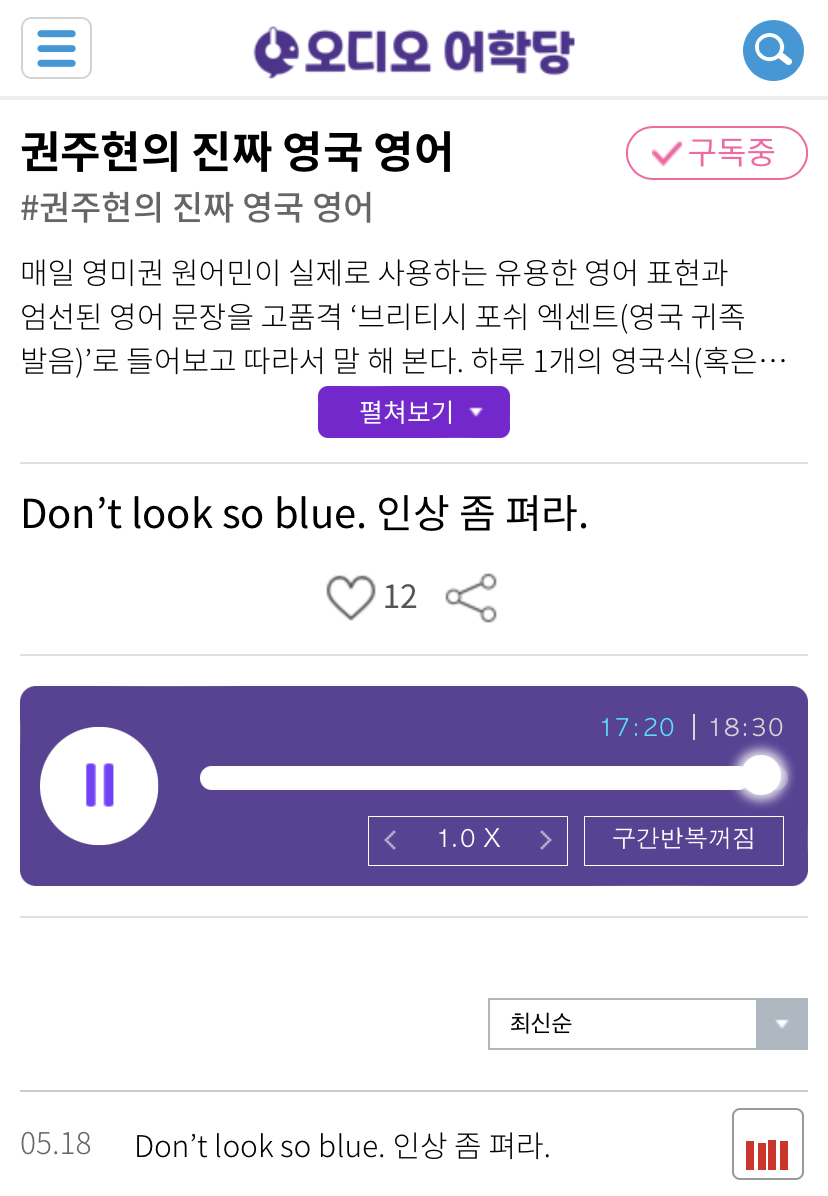The height and width of the screenshot is (1196, 828).
Task: Increase playback speed with the right arrow
Action: click(x=547, y=840)
